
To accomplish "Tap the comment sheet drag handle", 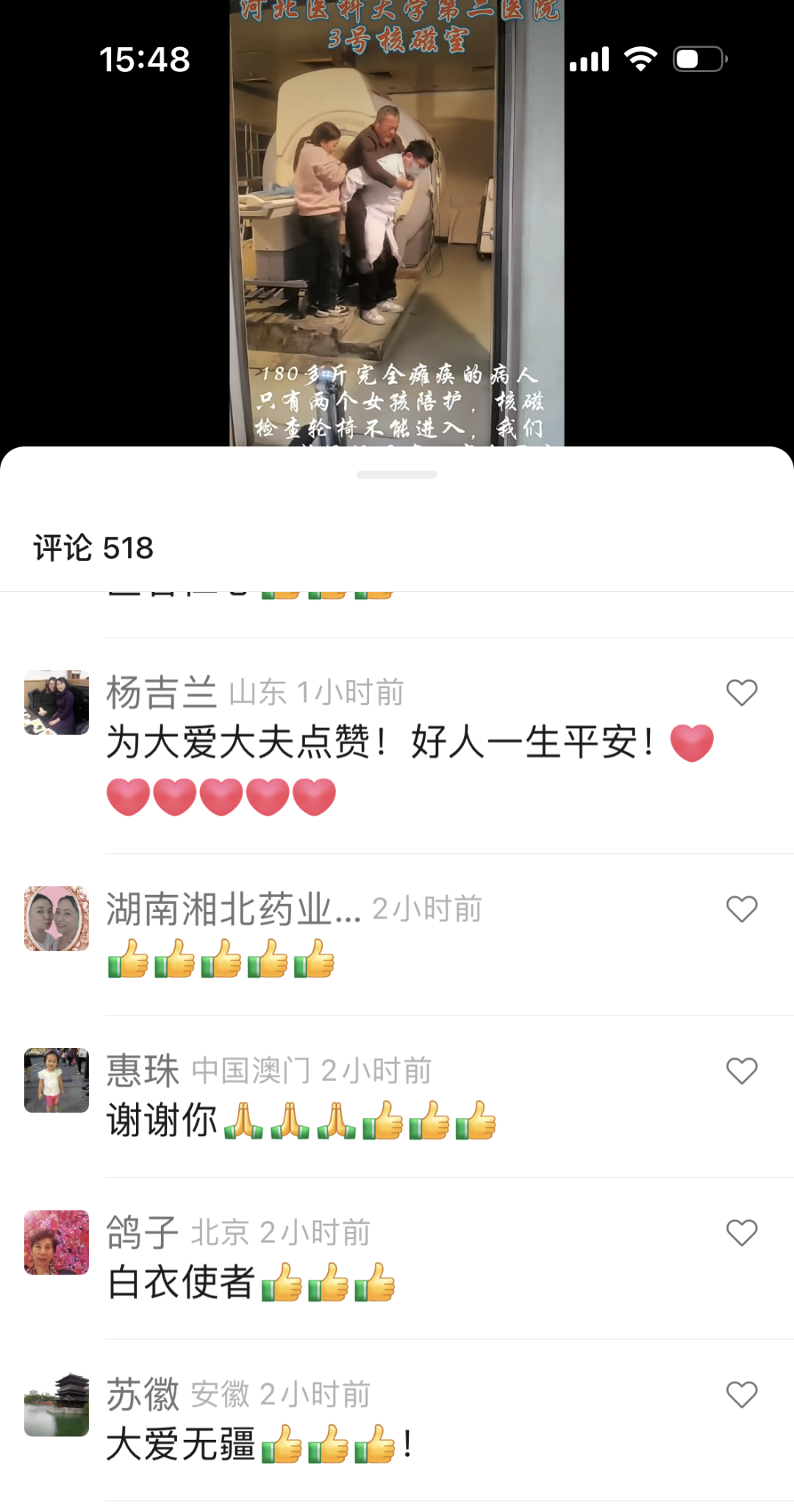I will pyautogui.click(x=397, y=475).
